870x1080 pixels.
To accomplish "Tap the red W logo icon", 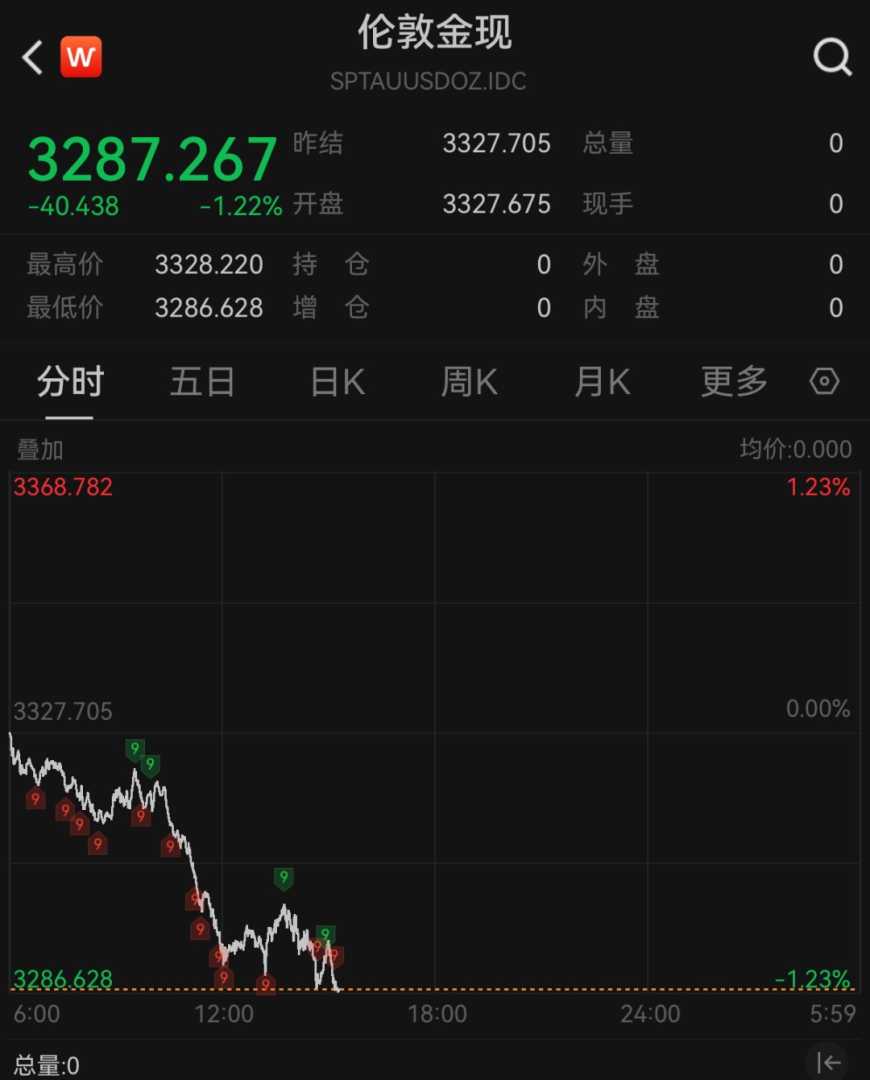I will pos(81,57).
